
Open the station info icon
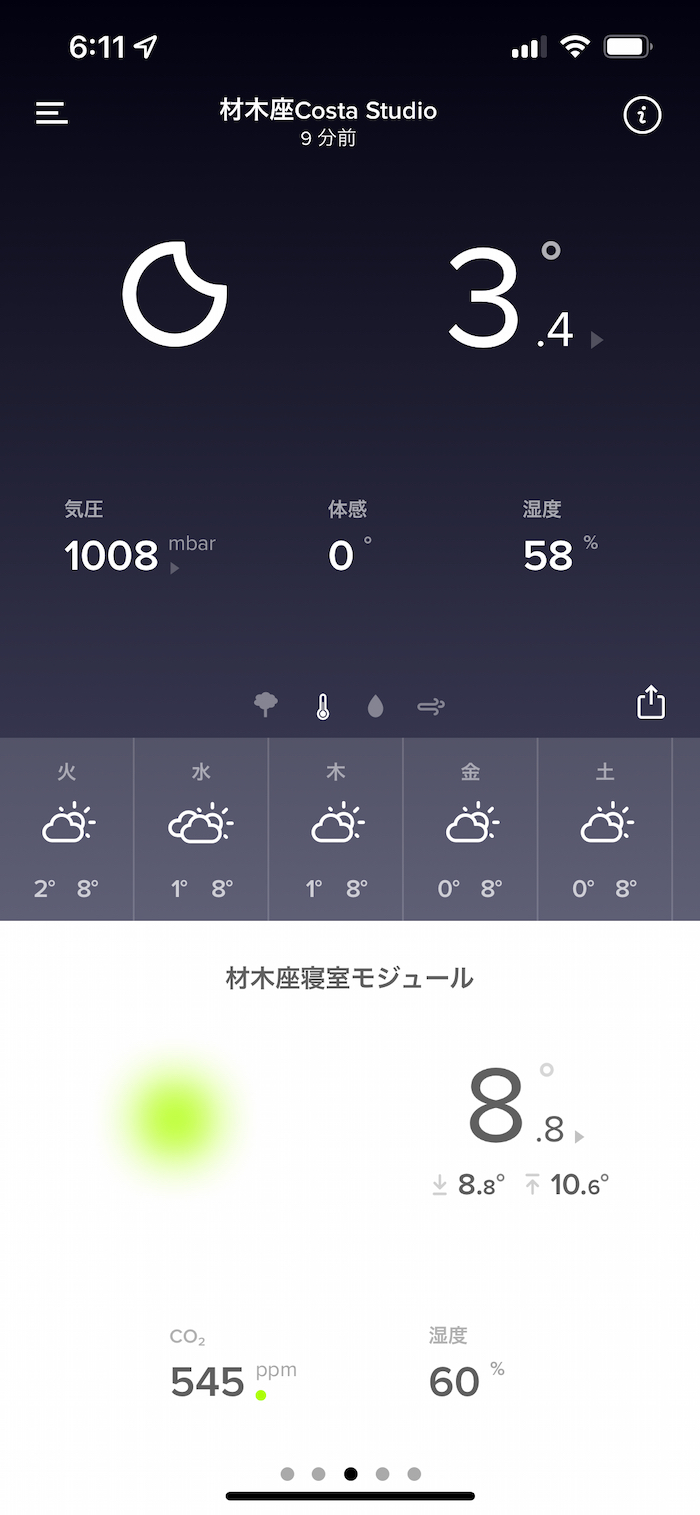click(642, 116)
